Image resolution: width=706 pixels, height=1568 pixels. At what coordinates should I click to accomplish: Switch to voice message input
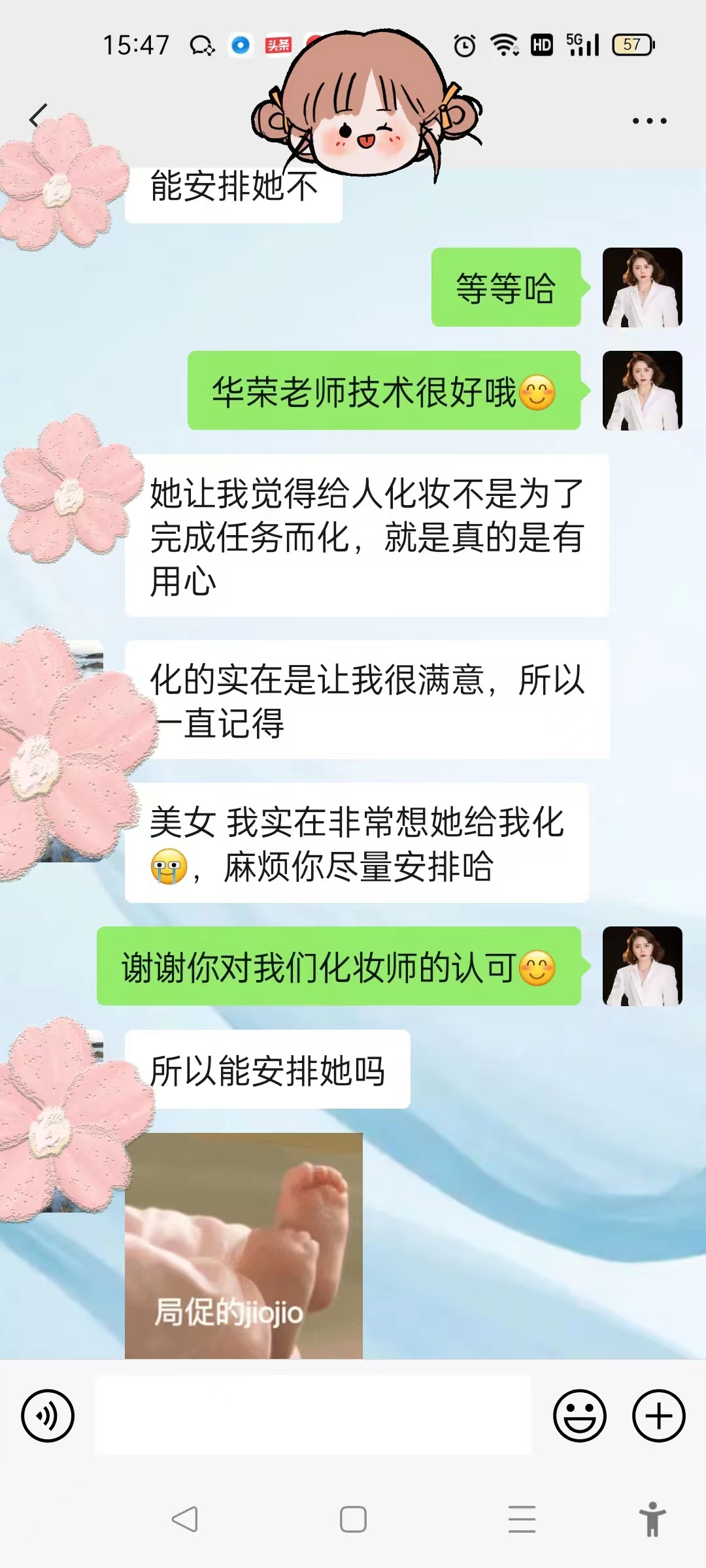pos(48,1416)
